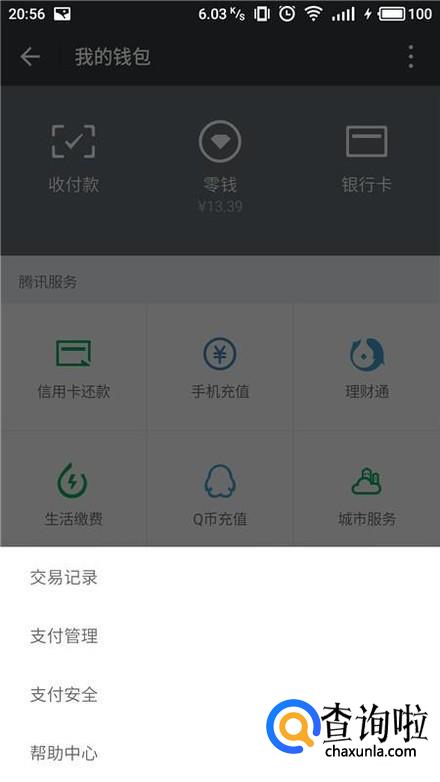
Task: Open 帮助中心
Action: click(x=220, y=753)
